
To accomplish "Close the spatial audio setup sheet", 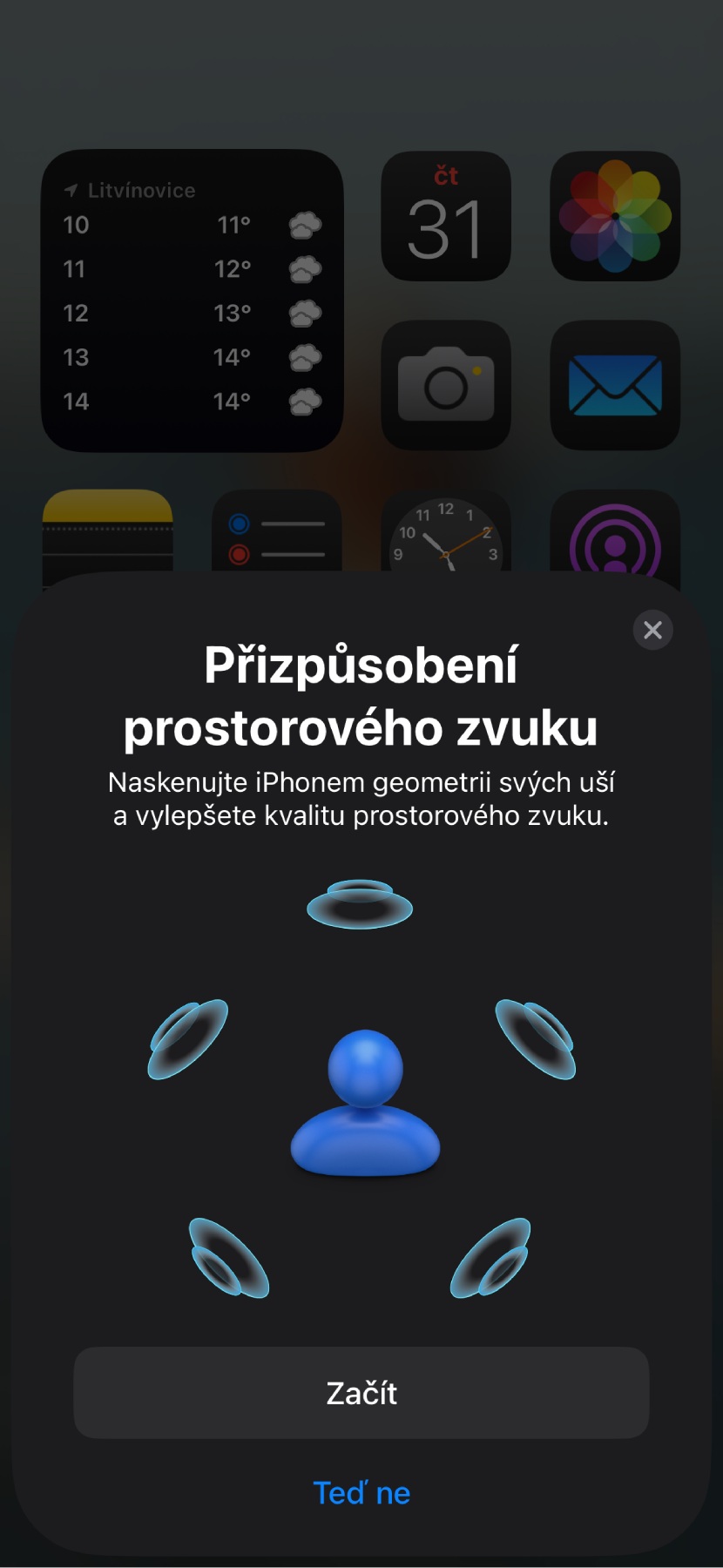I will click(652, 630).
